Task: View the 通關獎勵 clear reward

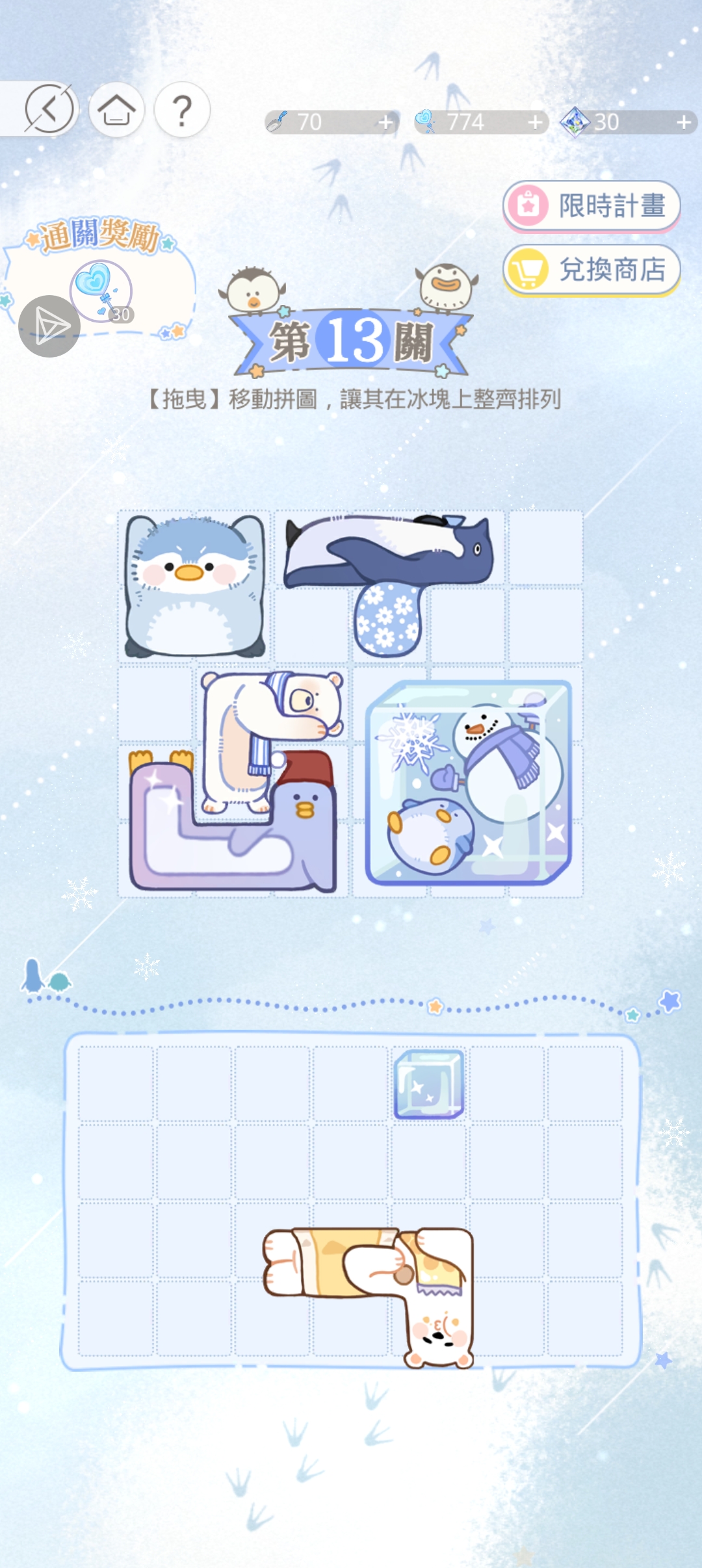Action: coord(102,291)
